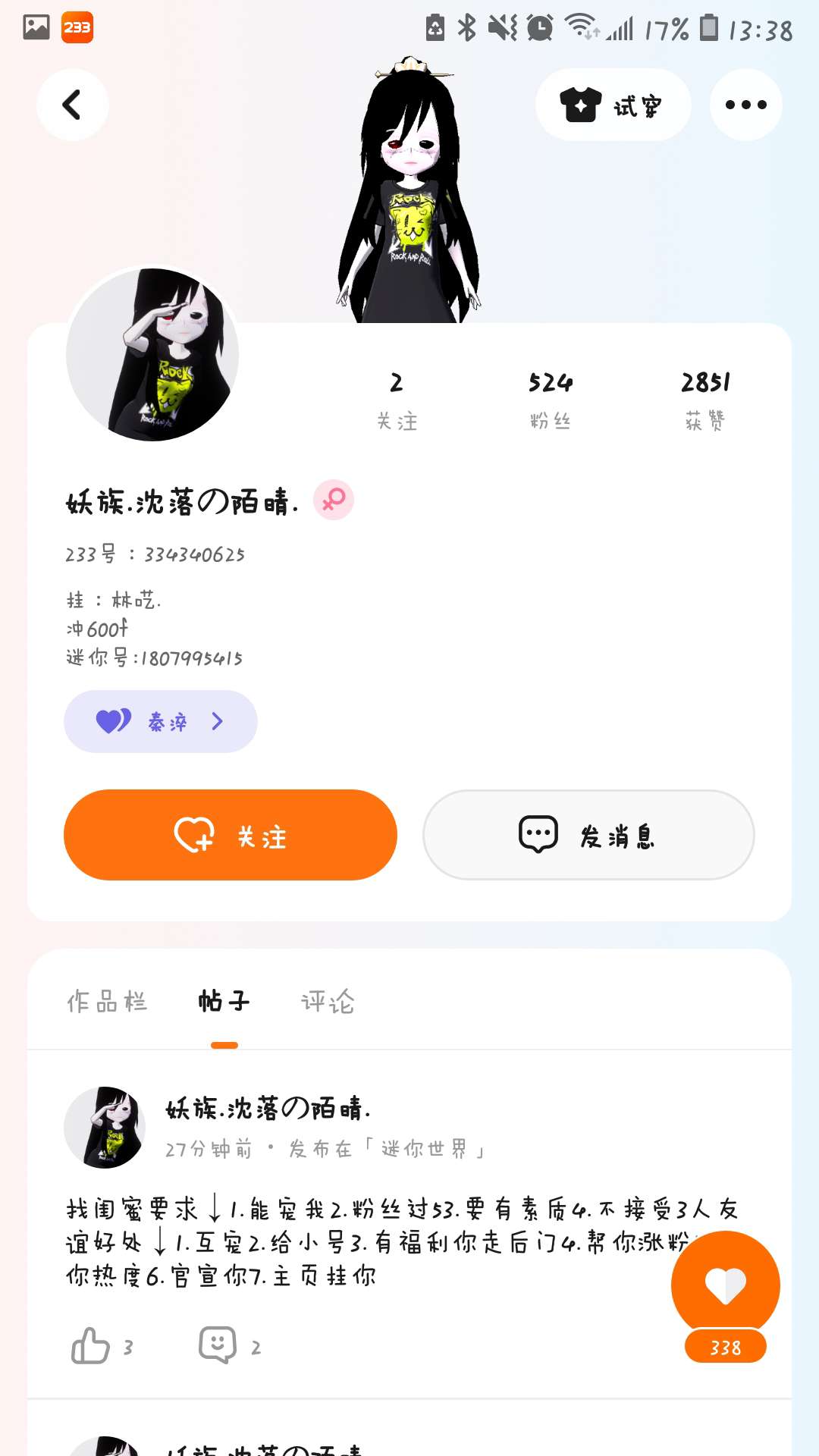Image resolution: width=819 pixels, height=1456 pixels.
Task: Switch to the 作品栏 tab
Action: point(107,1002)
